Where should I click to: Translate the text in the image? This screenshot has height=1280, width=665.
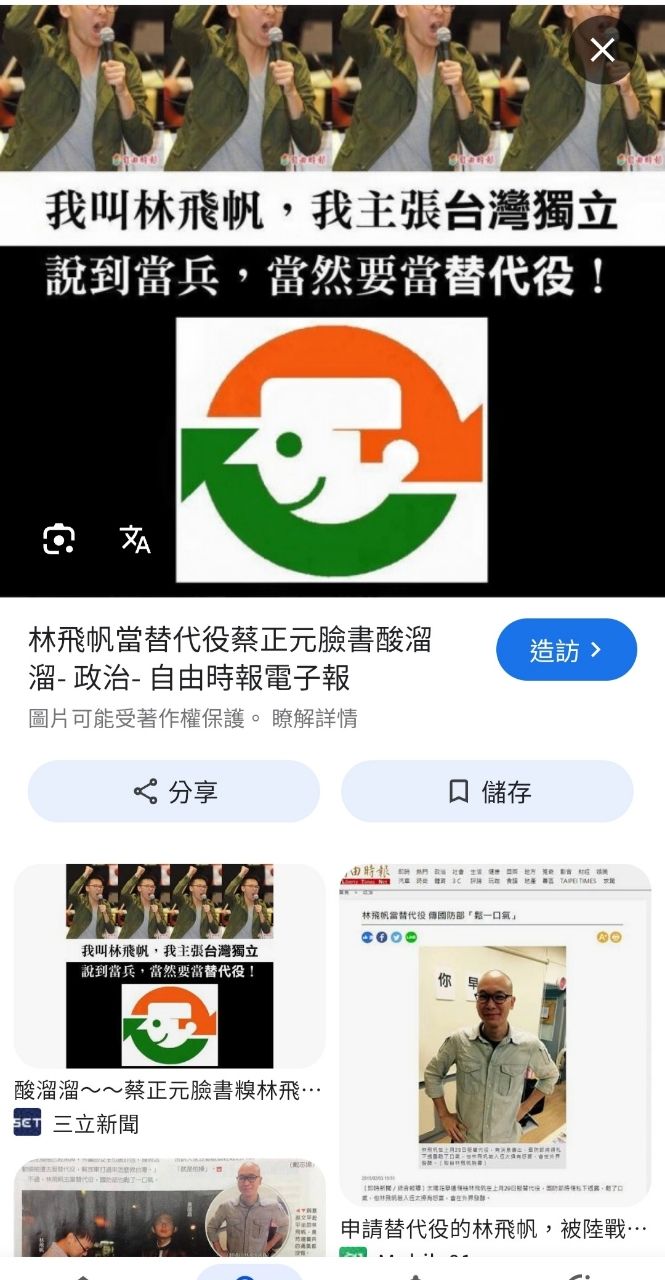pos(135,539)
